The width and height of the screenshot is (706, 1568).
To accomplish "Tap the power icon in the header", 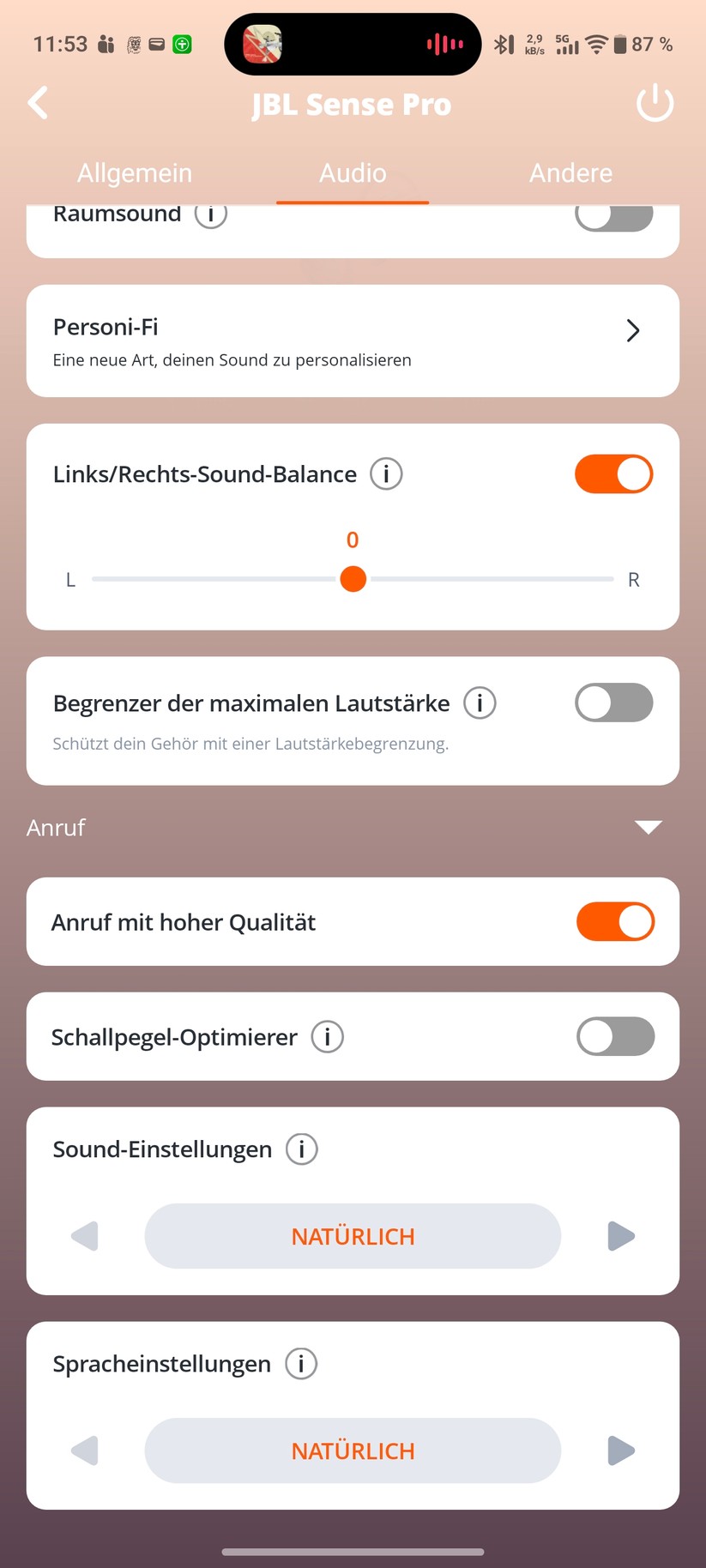I will [x=655, y=103].
